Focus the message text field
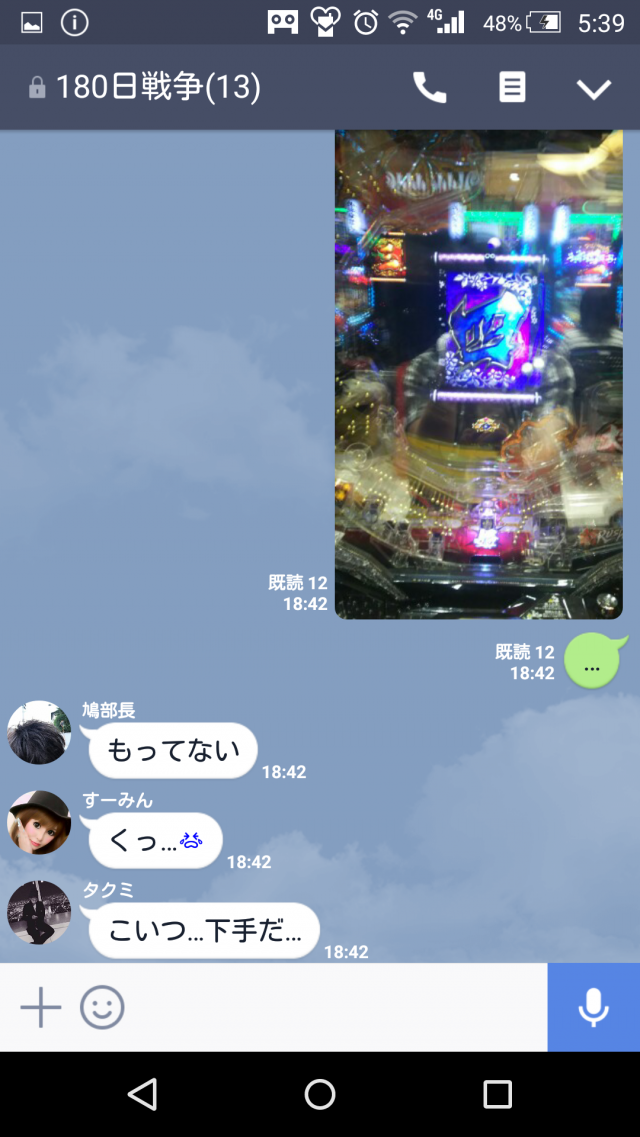The width and height of the screenshot is (640, 1137). click(x=335, y=1007)
